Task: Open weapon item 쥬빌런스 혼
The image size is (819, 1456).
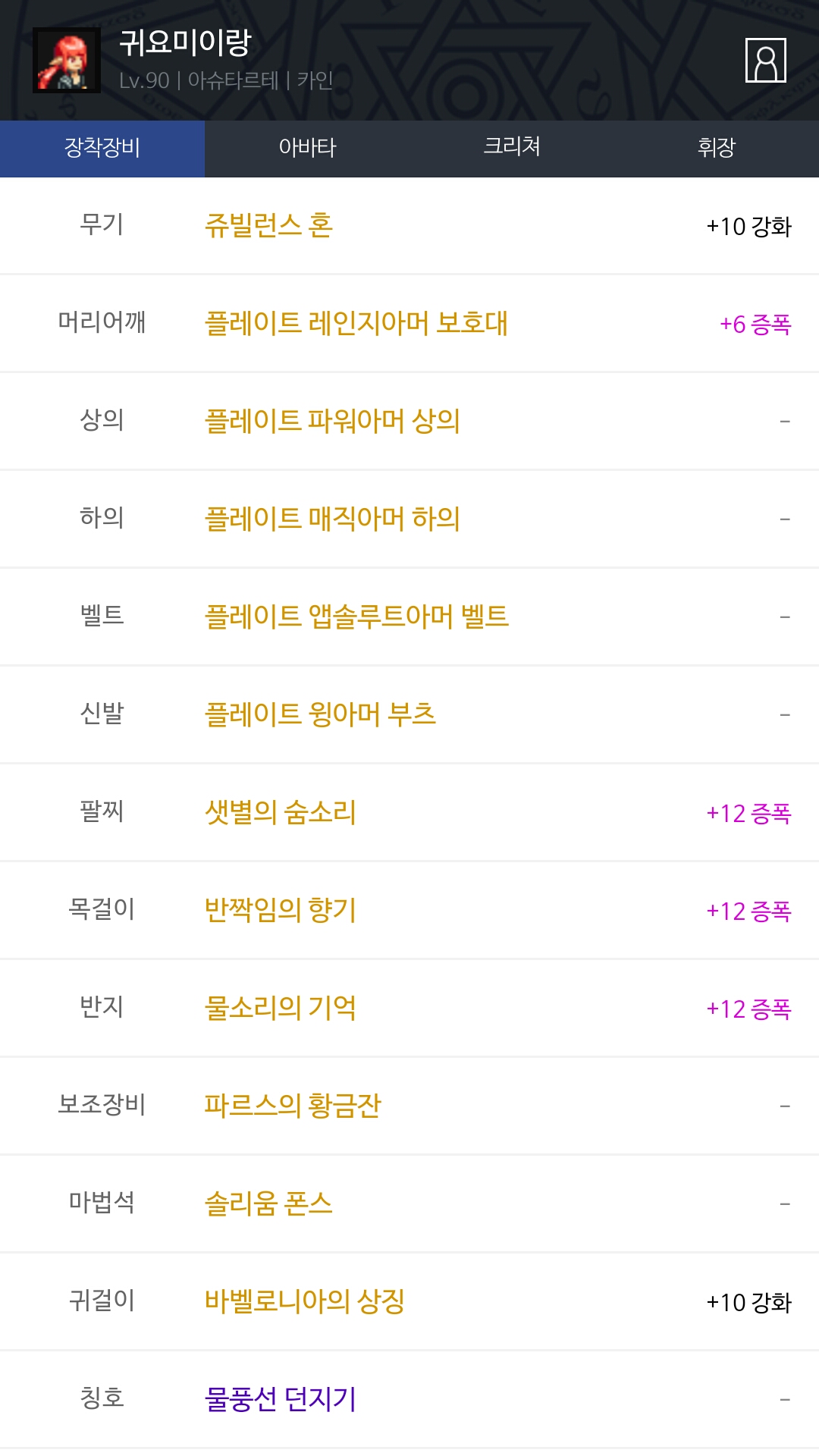Action: point(268,225)
